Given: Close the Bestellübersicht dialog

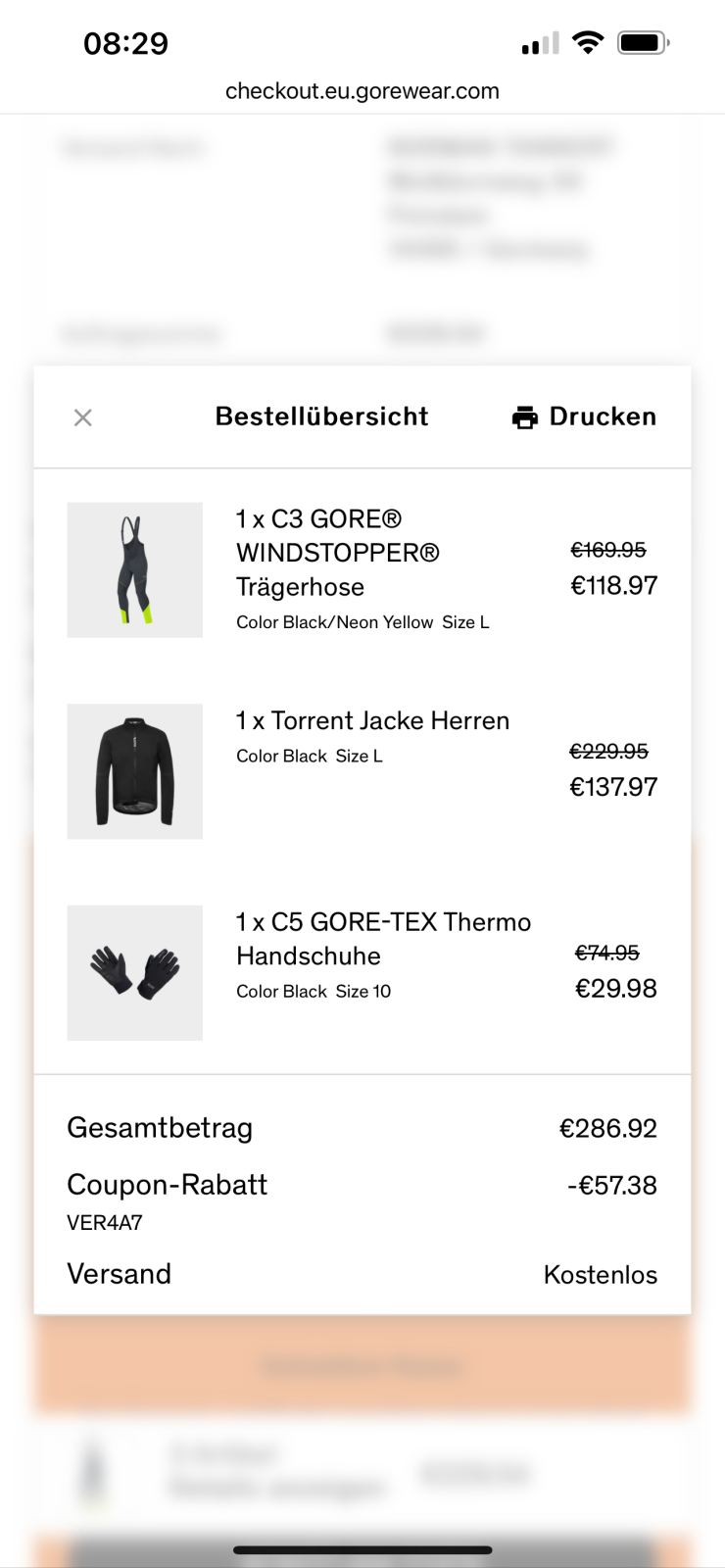Looking at the screenshot, I should [x=83, y=417].
